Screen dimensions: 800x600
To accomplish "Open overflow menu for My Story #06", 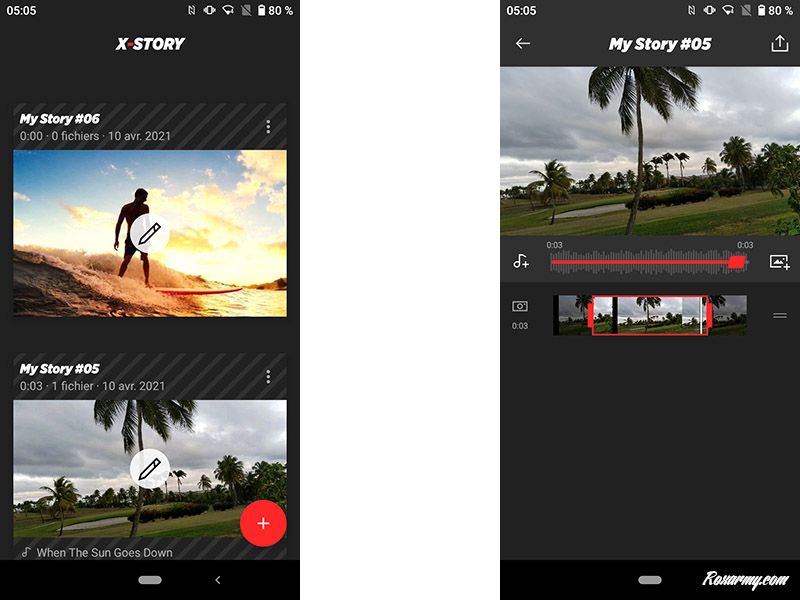I will [268, 127].
